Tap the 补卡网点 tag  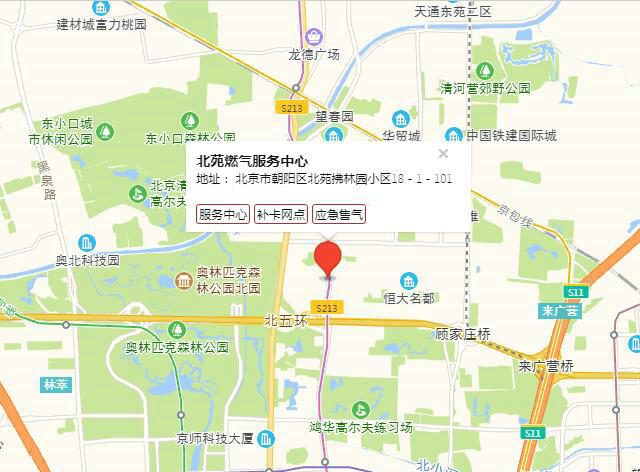coord(281,214)
